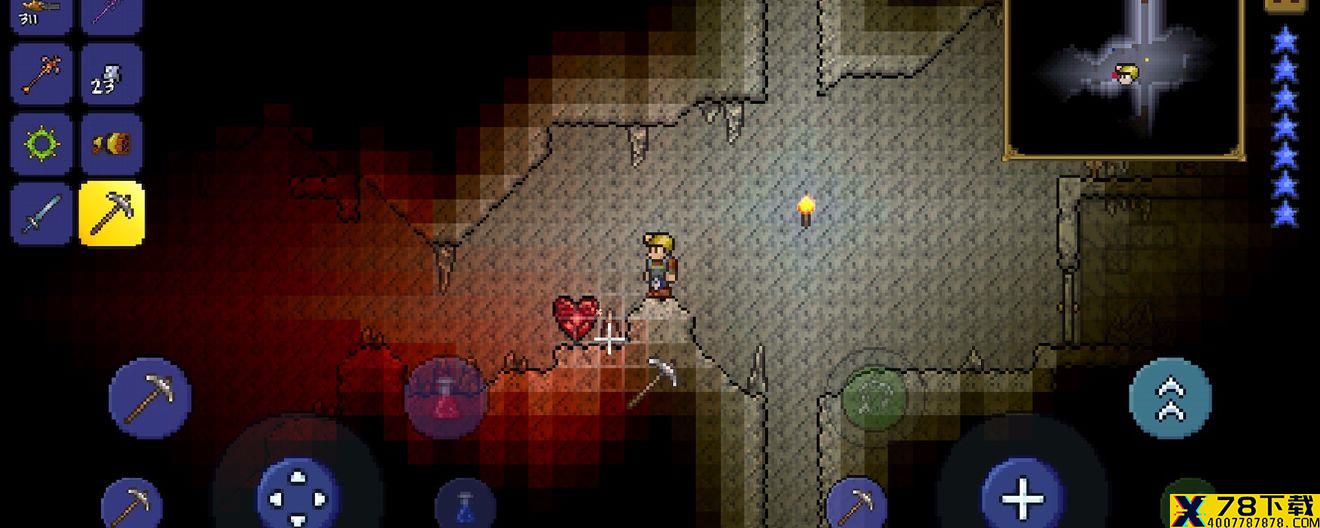Viewport: 1320px width, 528px height.
Task: Select the green thorn chakram slot
Action: tap(41, 144)
